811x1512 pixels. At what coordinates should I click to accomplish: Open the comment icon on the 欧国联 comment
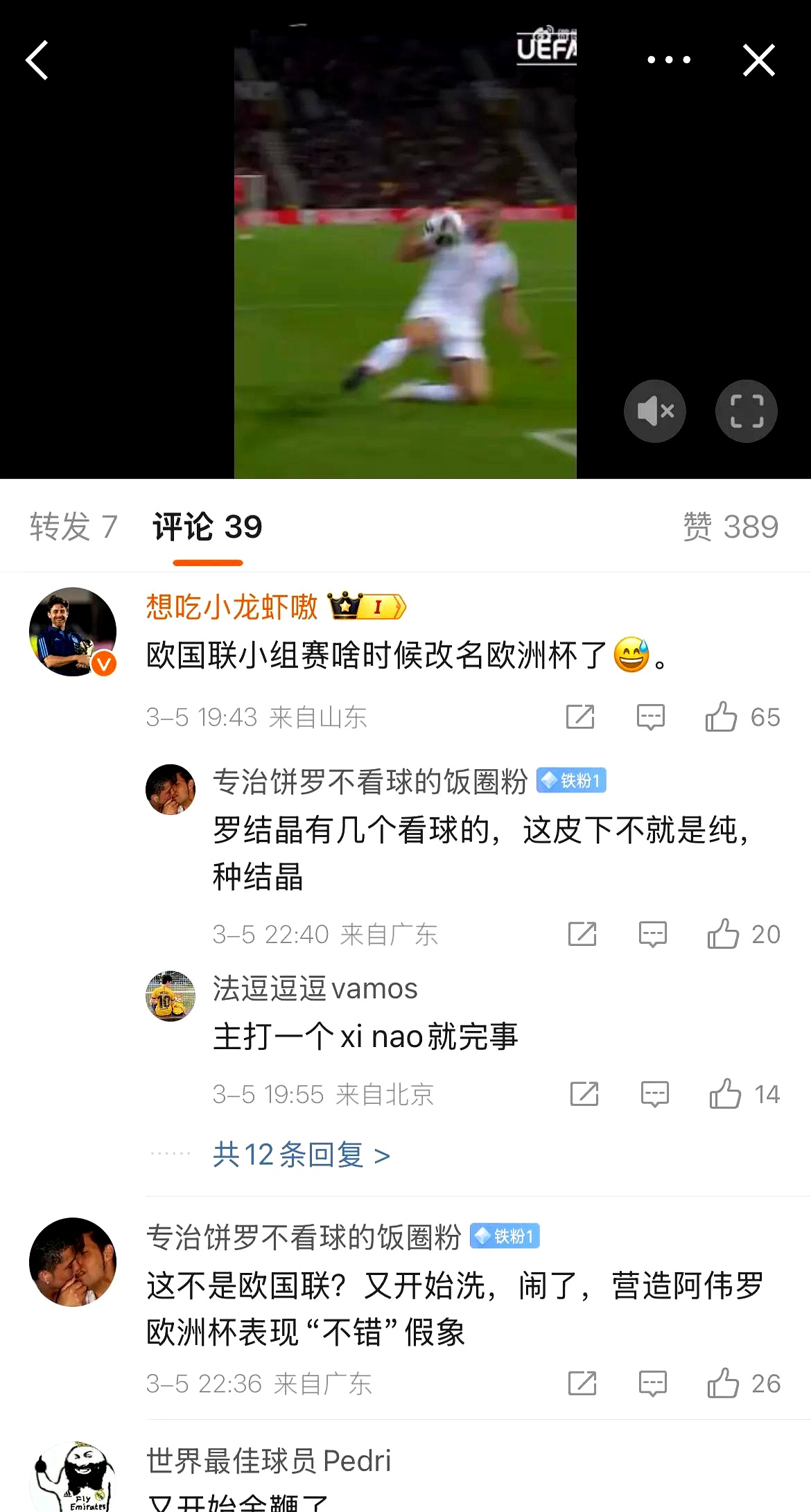pos(650,717)
